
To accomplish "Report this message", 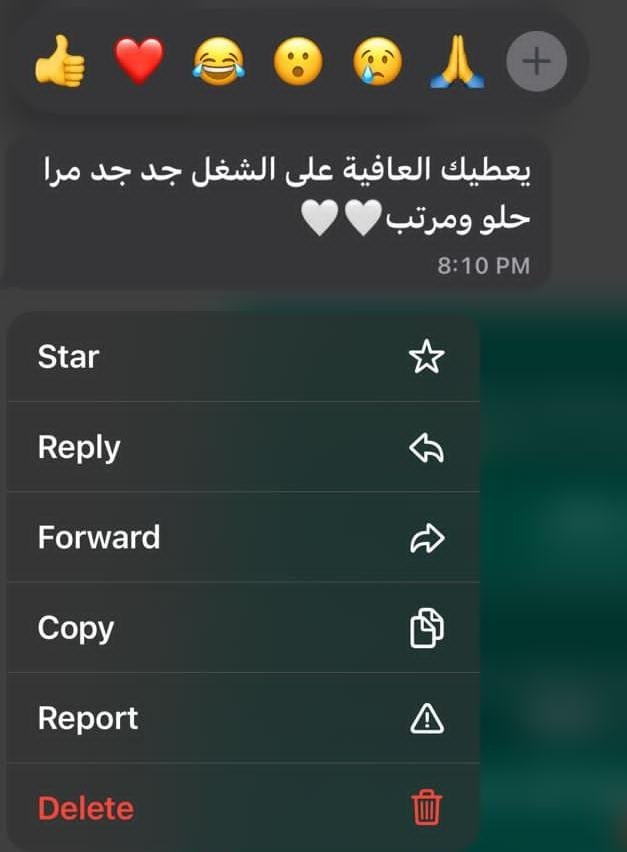I will (243, 718).
